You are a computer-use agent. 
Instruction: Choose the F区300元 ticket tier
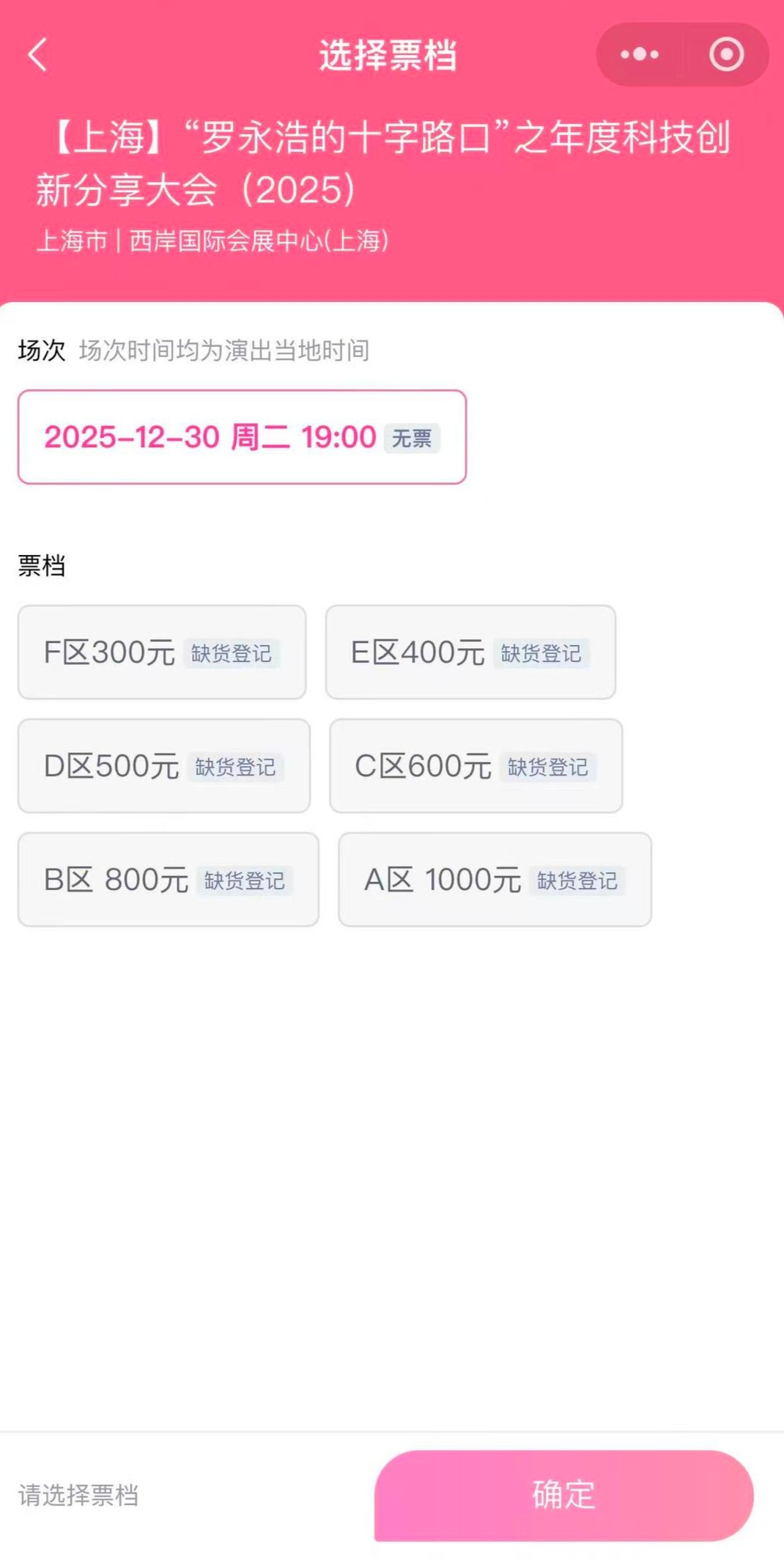pos(161,652)
